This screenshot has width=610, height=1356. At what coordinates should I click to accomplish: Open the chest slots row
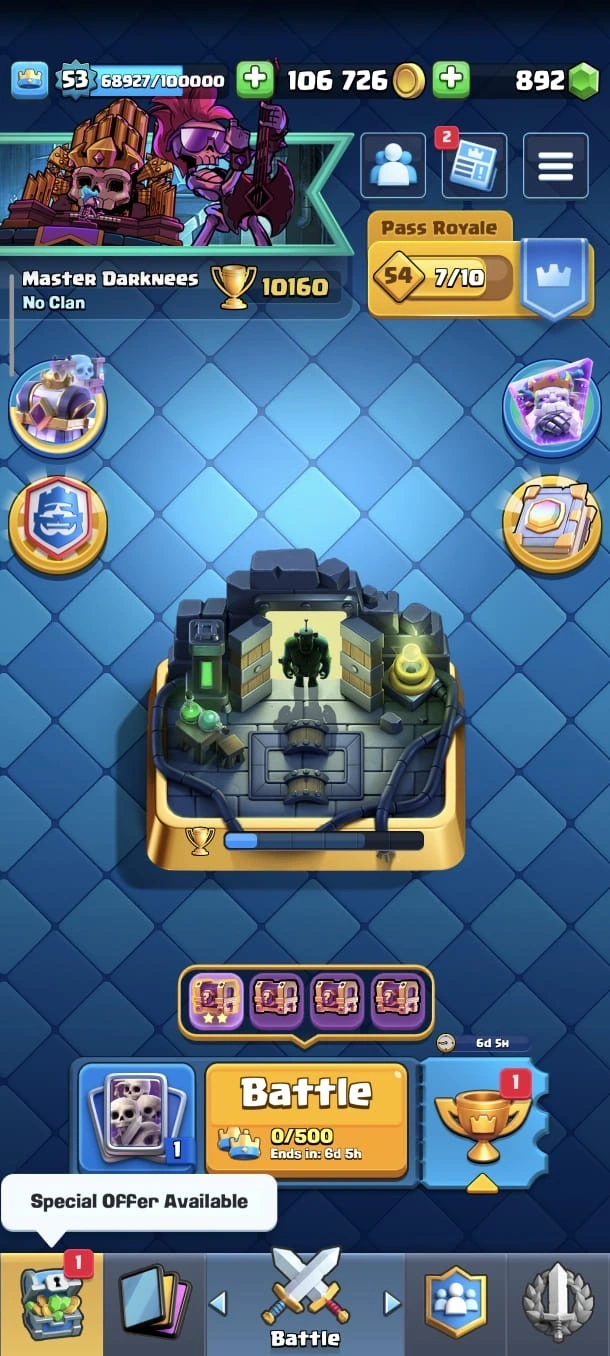coord(305,1001)
